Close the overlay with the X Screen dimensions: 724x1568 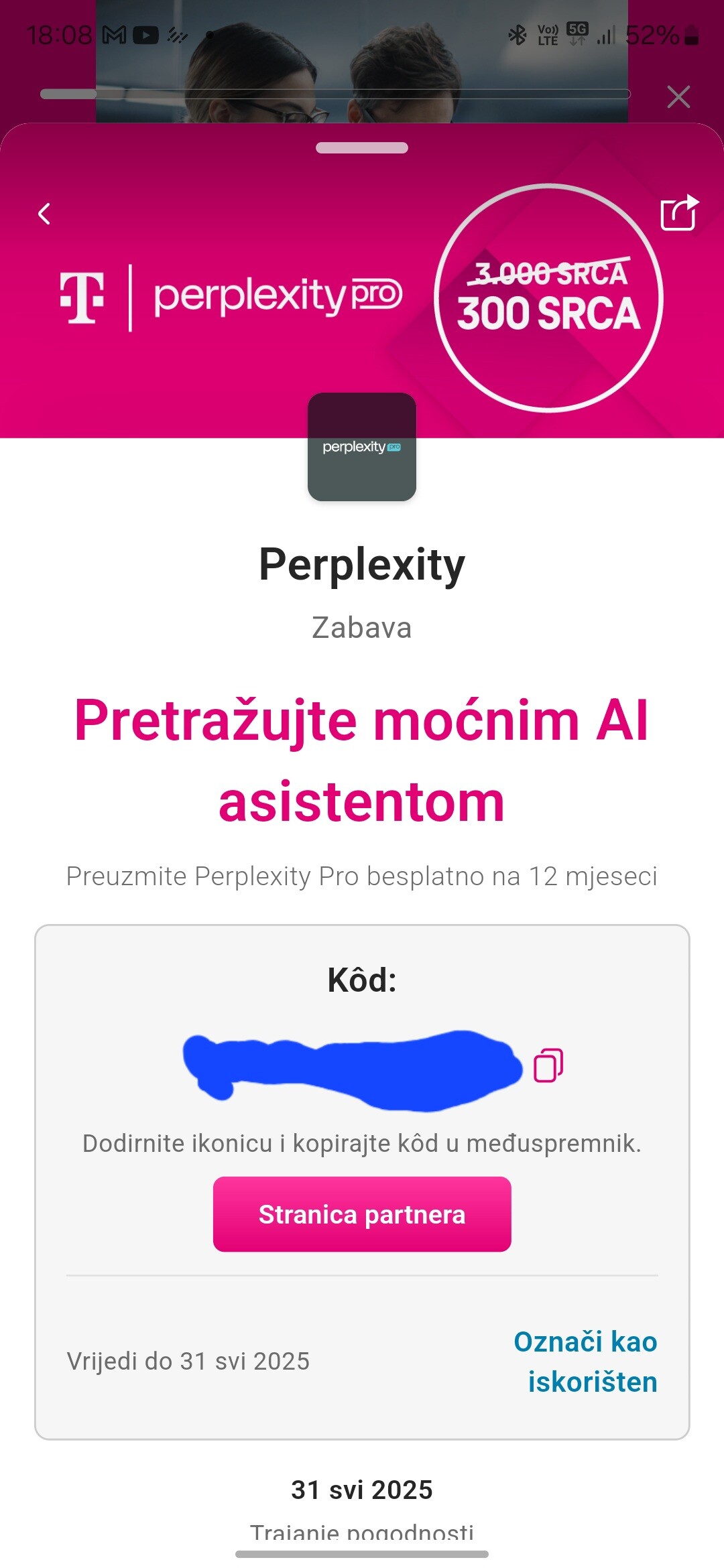click(678, 97)
